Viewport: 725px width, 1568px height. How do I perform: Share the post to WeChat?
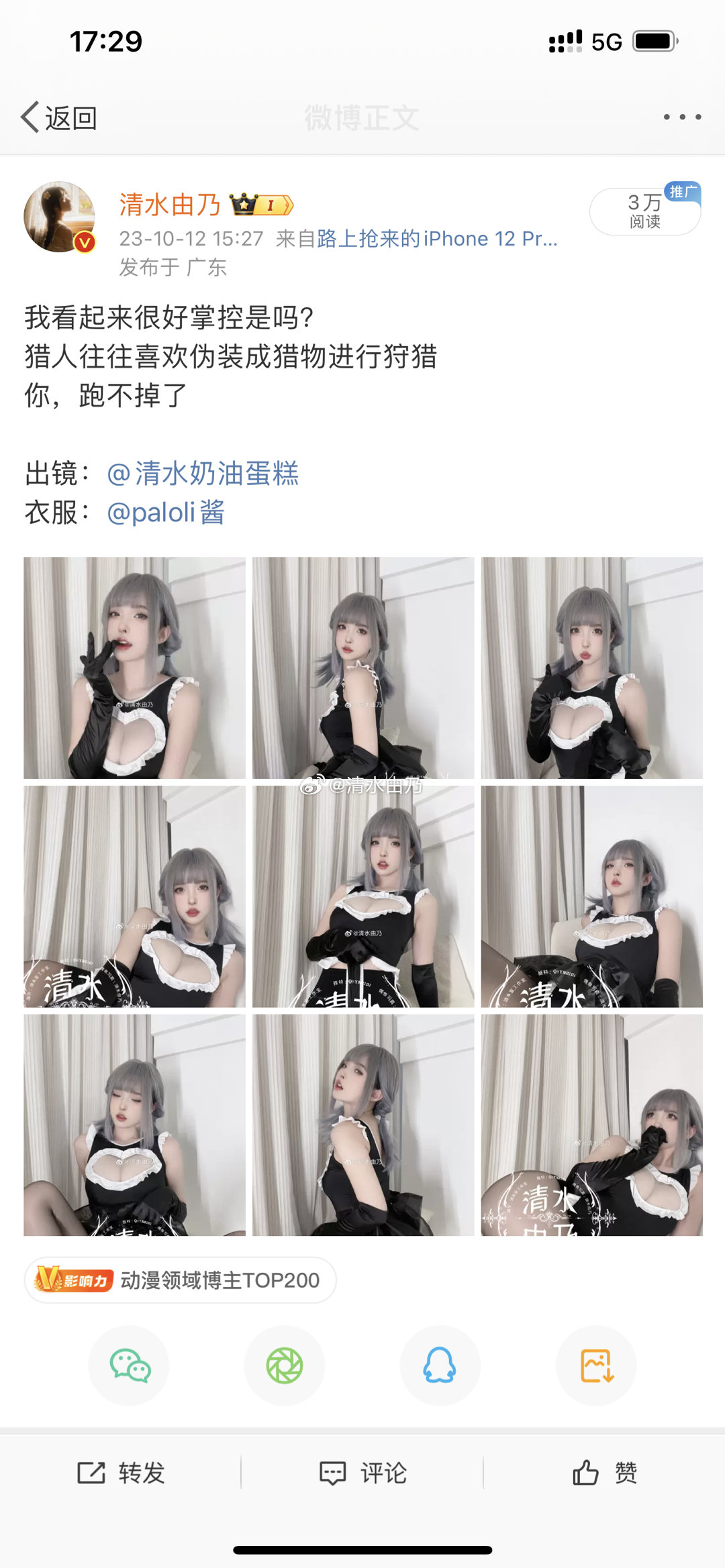click(129, 1365)
